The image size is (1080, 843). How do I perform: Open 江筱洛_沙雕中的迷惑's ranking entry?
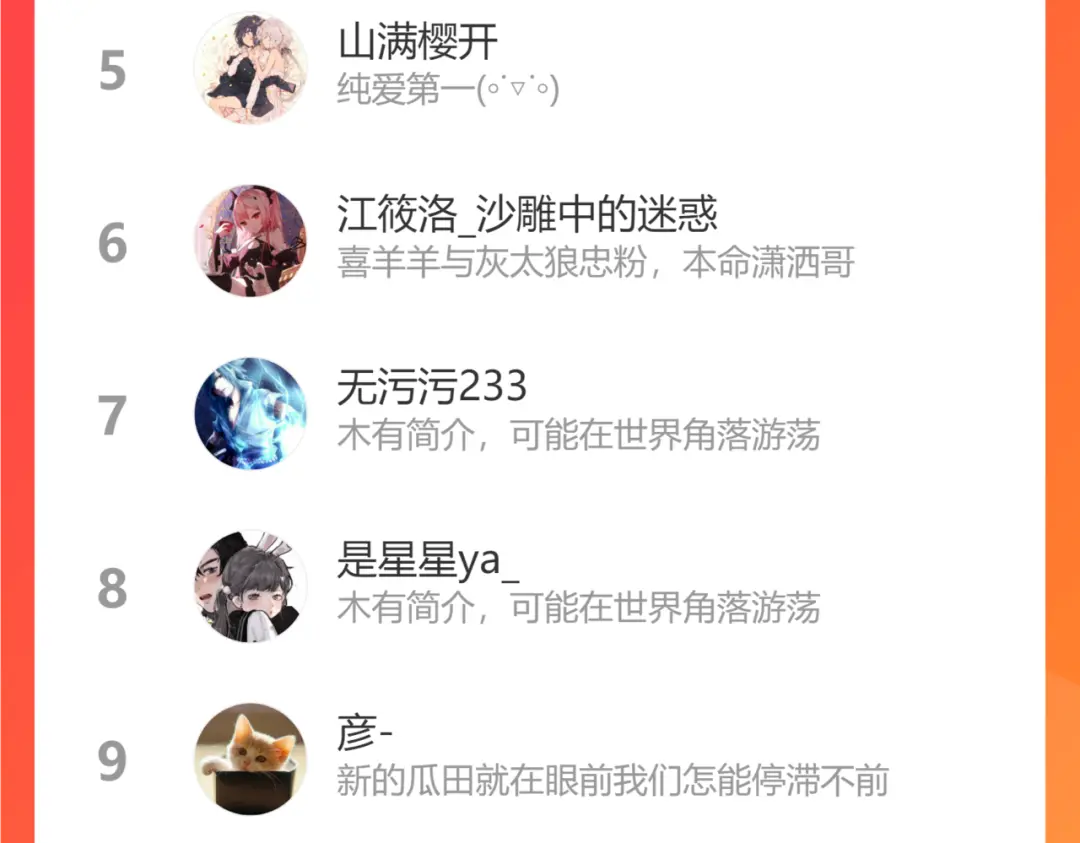tap(539, 241)
